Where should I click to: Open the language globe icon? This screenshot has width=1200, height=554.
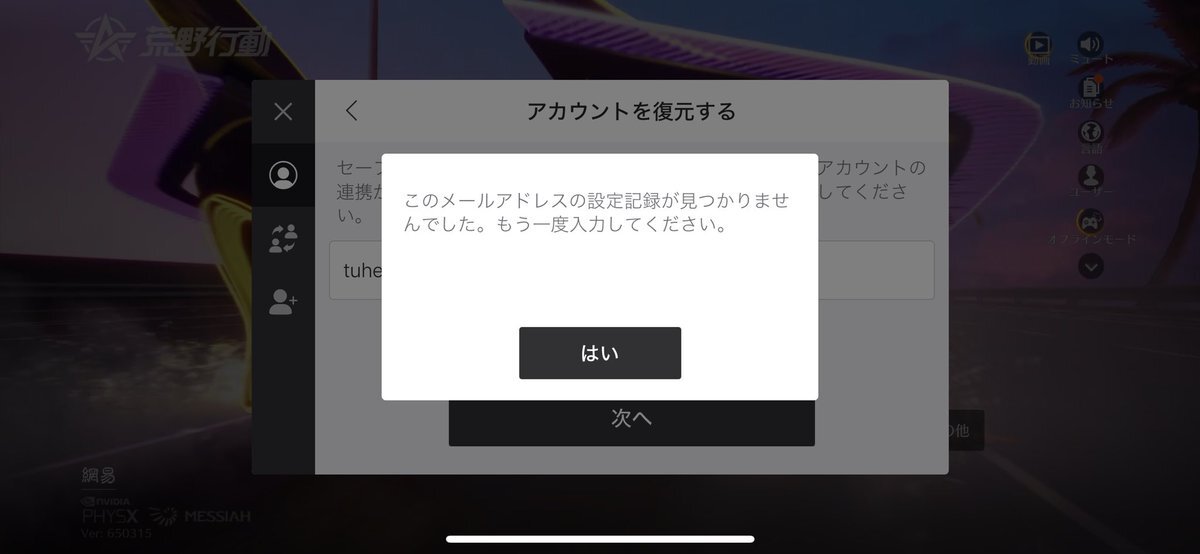pos(1090,133)
